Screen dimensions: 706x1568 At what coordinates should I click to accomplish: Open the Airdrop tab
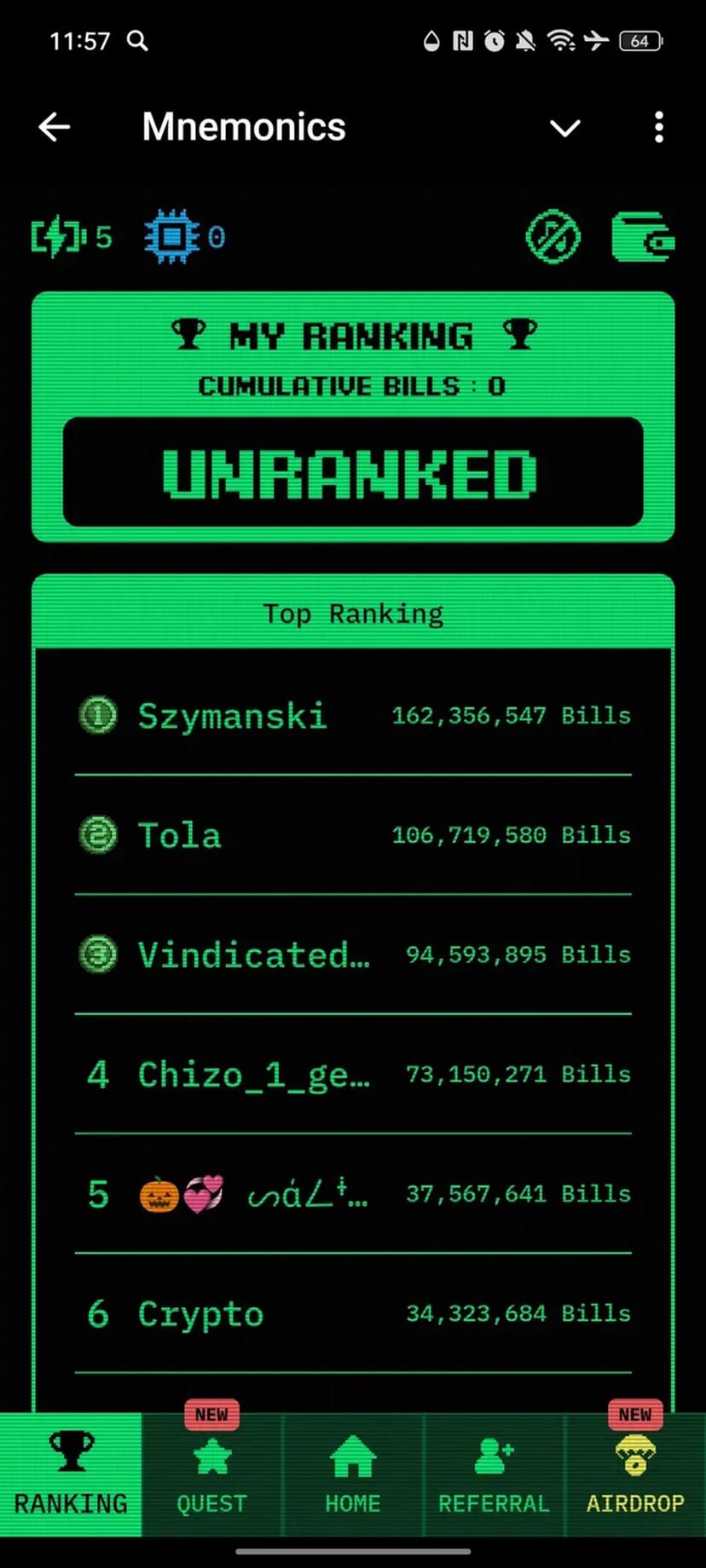[x=635, y=1474]
